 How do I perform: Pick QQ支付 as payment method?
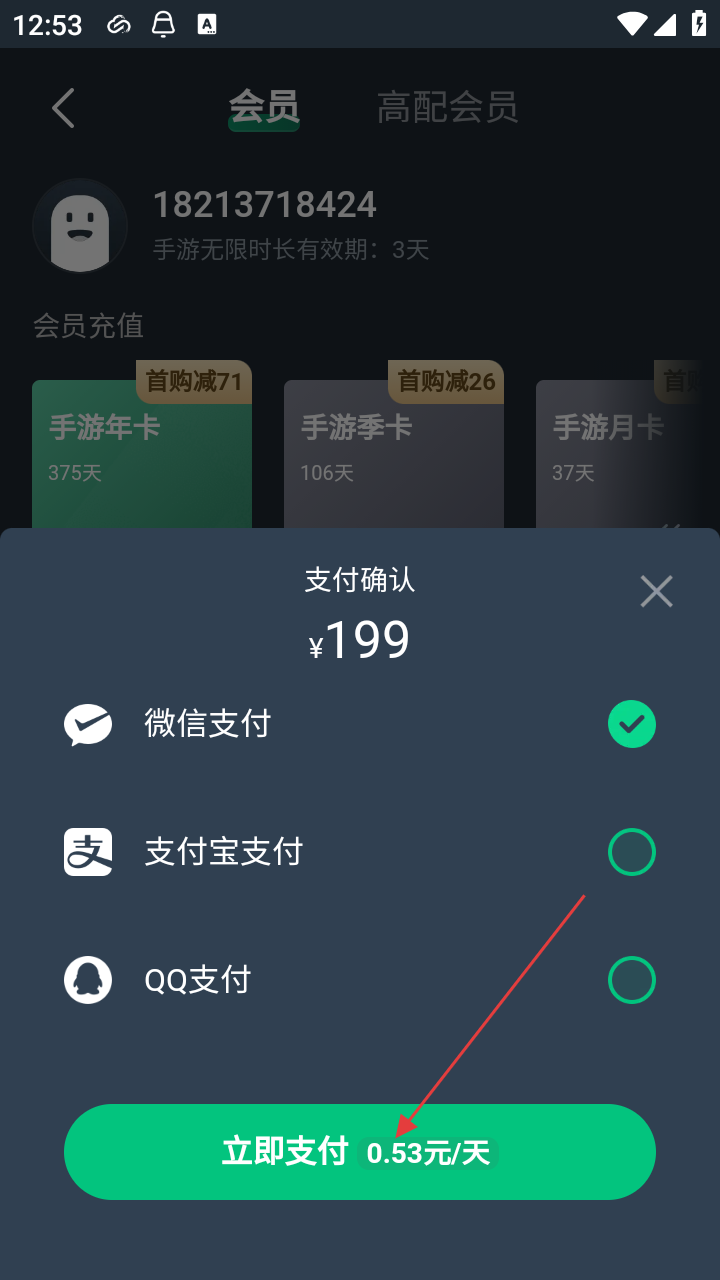pyautogui.click(x=631, y=980)
